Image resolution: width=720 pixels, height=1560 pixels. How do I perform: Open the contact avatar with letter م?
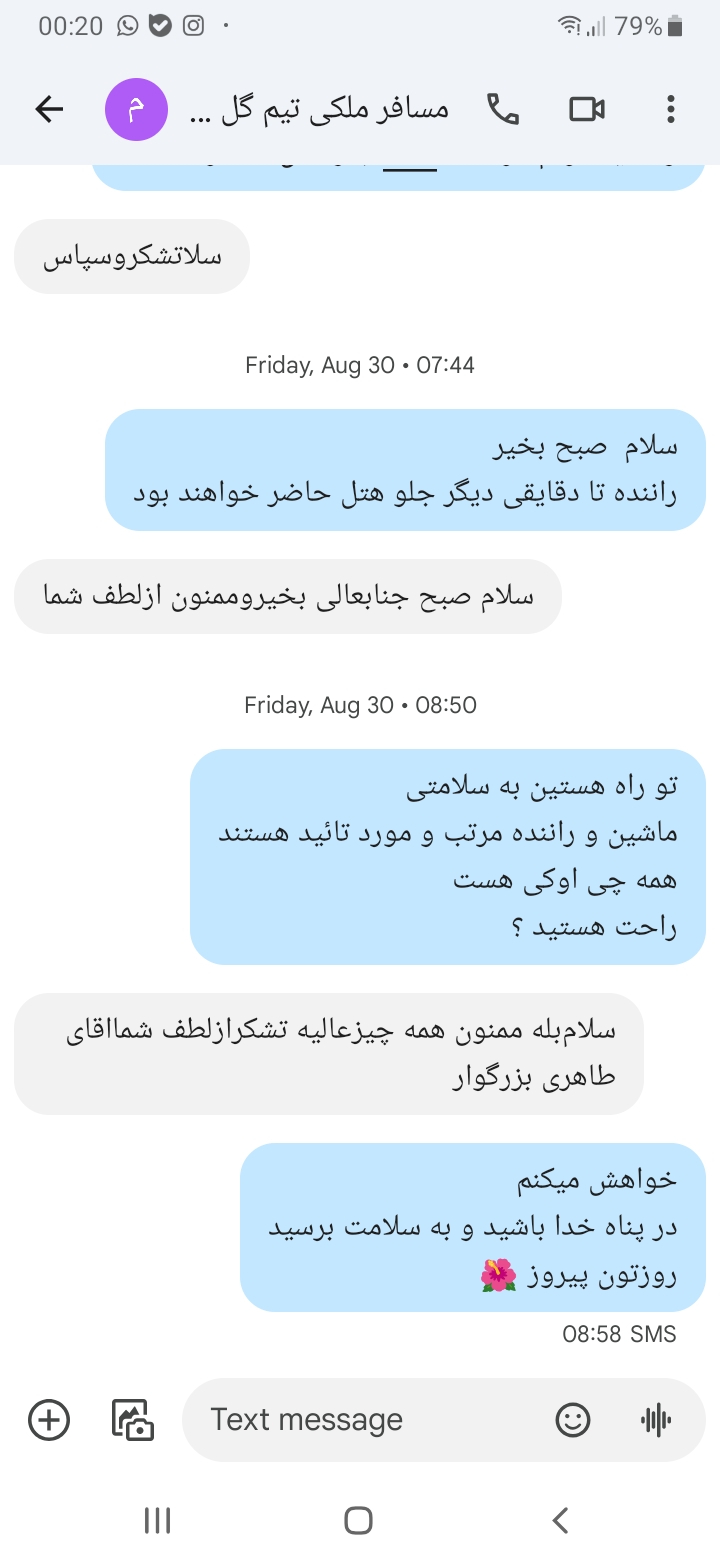tap(136, 109)
